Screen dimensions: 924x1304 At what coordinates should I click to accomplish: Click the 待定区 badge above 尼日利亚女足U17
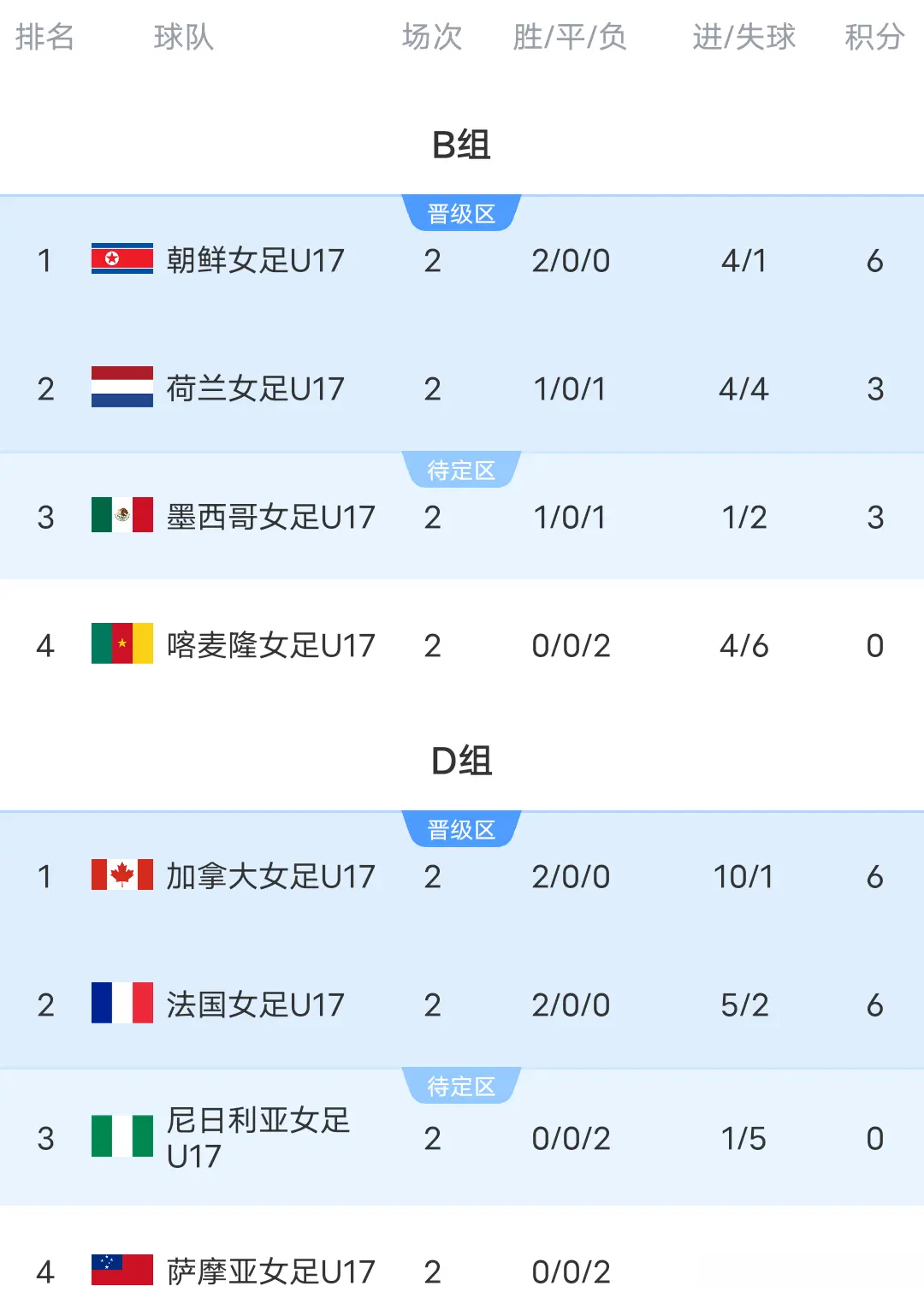(462, 1086)
